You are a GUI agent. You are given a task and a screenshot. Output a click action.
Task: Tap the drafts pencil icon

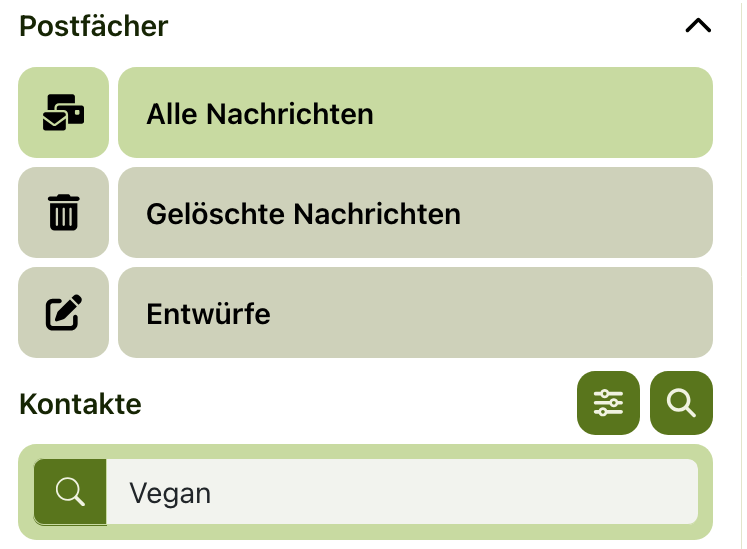coord(63,313)
